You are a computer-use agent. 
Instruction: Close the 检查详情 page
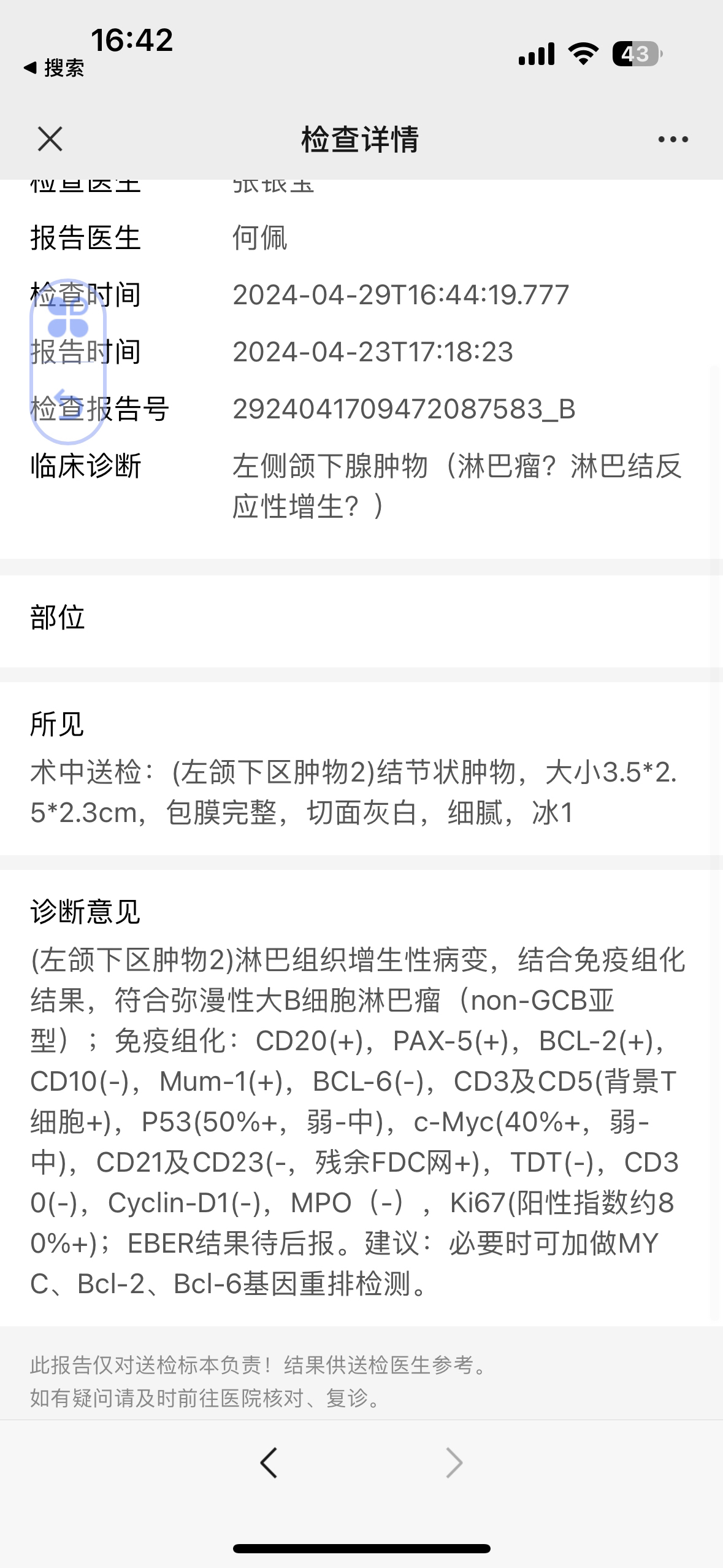pyautogui.click(x=50, y=139)
